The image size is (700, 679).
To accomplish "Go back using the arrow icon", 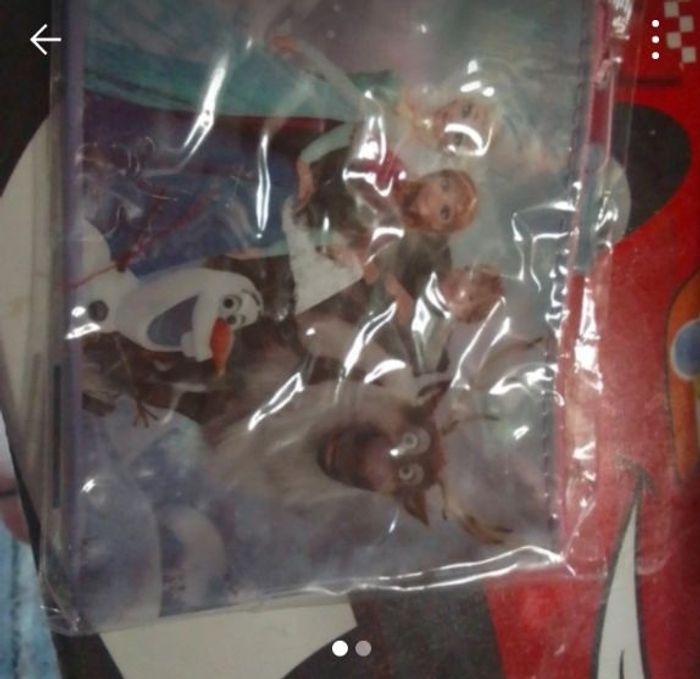I will (x=45, y=40).
